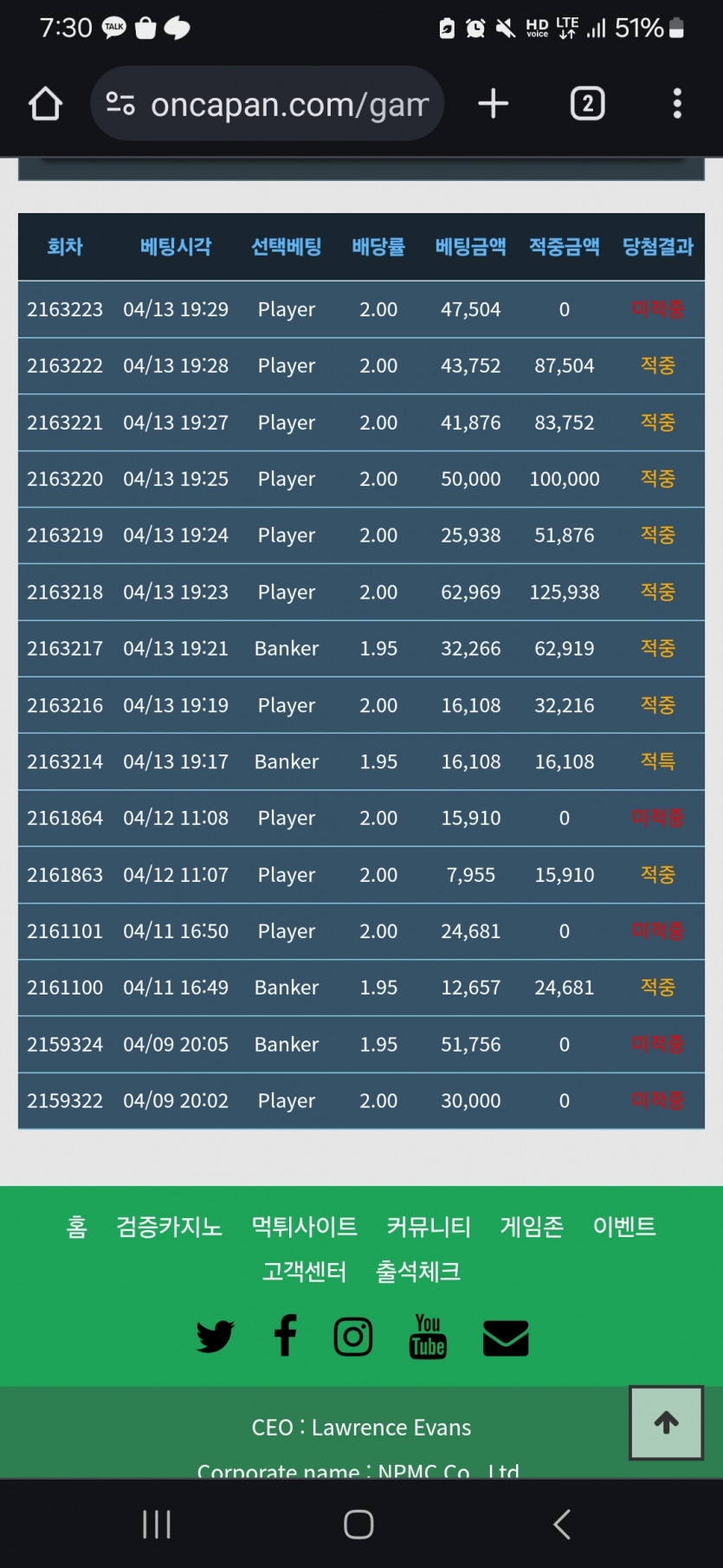Open a new browser tab
This screenshot has height=1568, width=723.
[493, 104]
